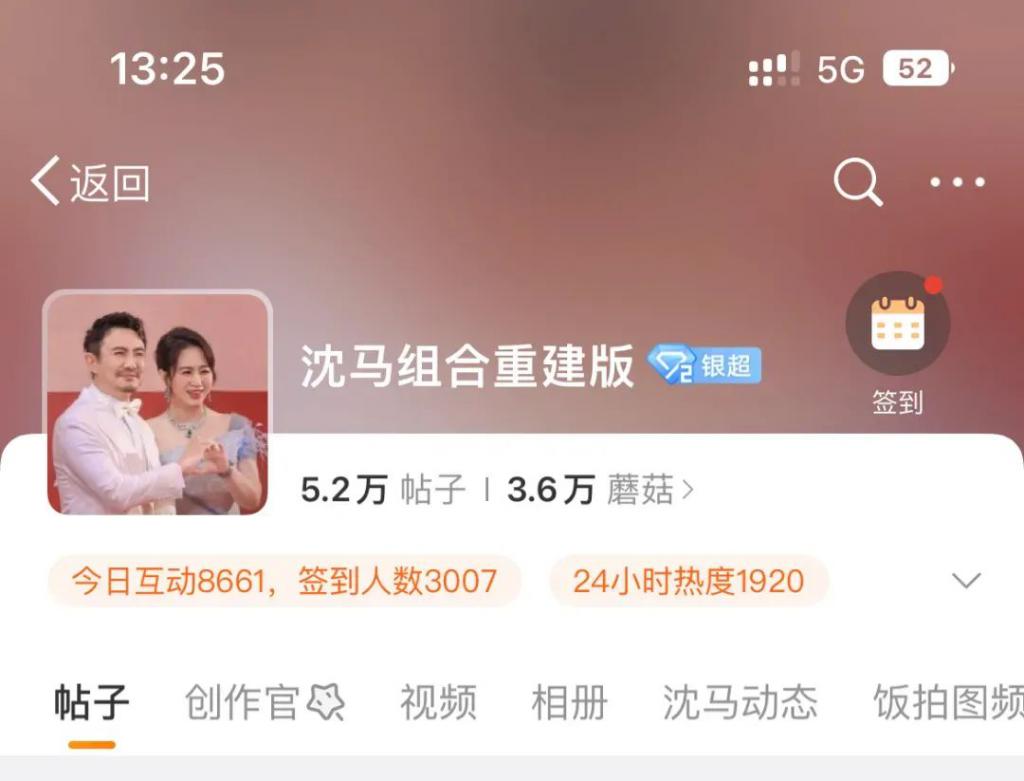The width and height of the screenshot is (1024, 781).
Task: Switch to the 沈马动态 tab
Action: [x=740, y=703]
